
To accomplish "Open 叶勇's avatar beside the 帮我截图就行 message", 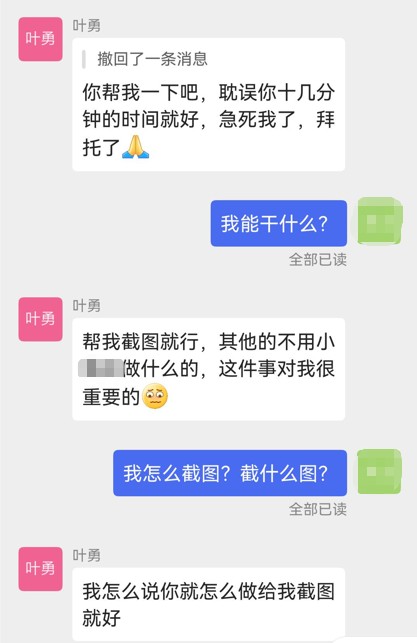I will coord(40,319).
